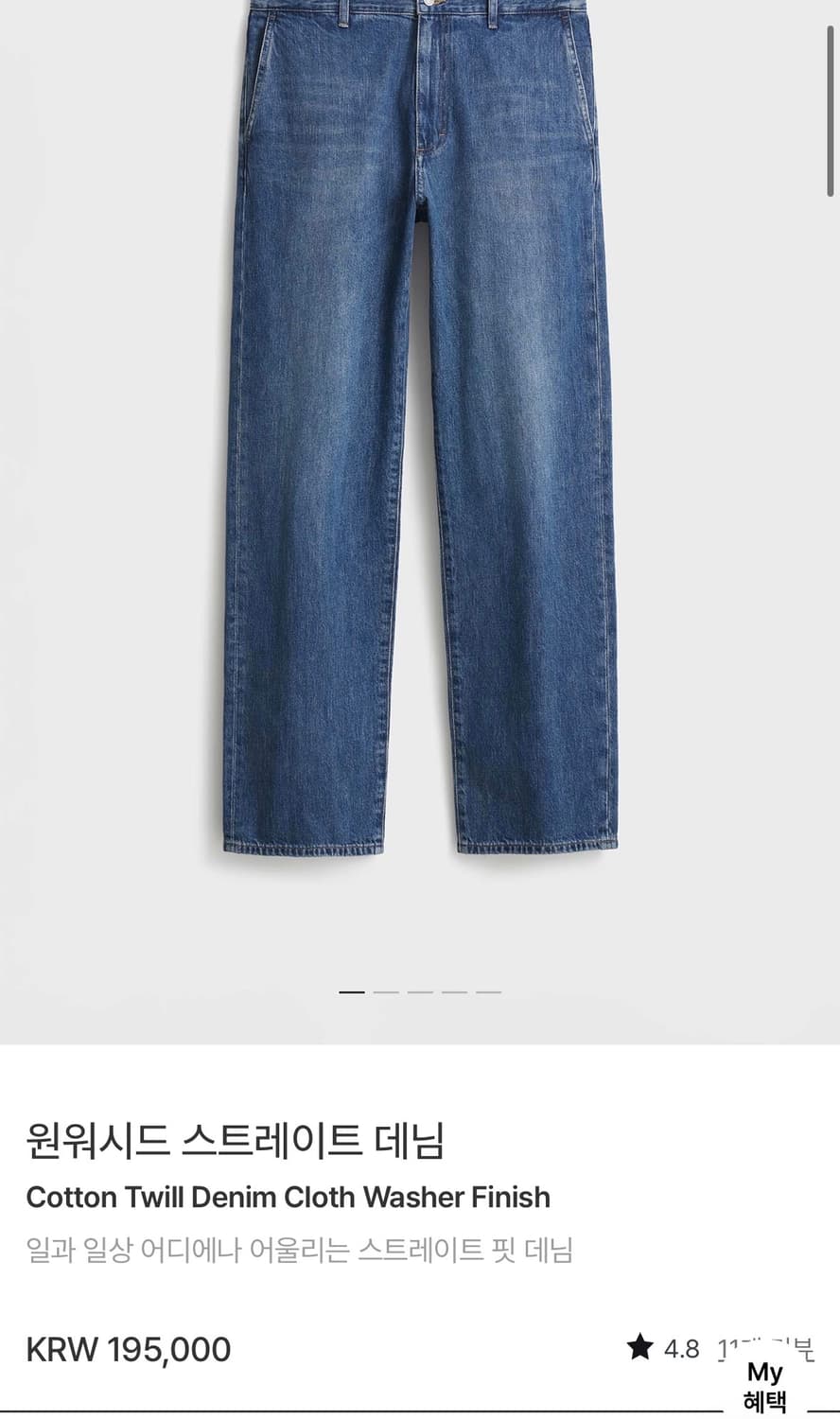The image size is (840, 1419).
Task: Select the 원워시드 스트레이트 데님 title
Action: point(236,1141)
